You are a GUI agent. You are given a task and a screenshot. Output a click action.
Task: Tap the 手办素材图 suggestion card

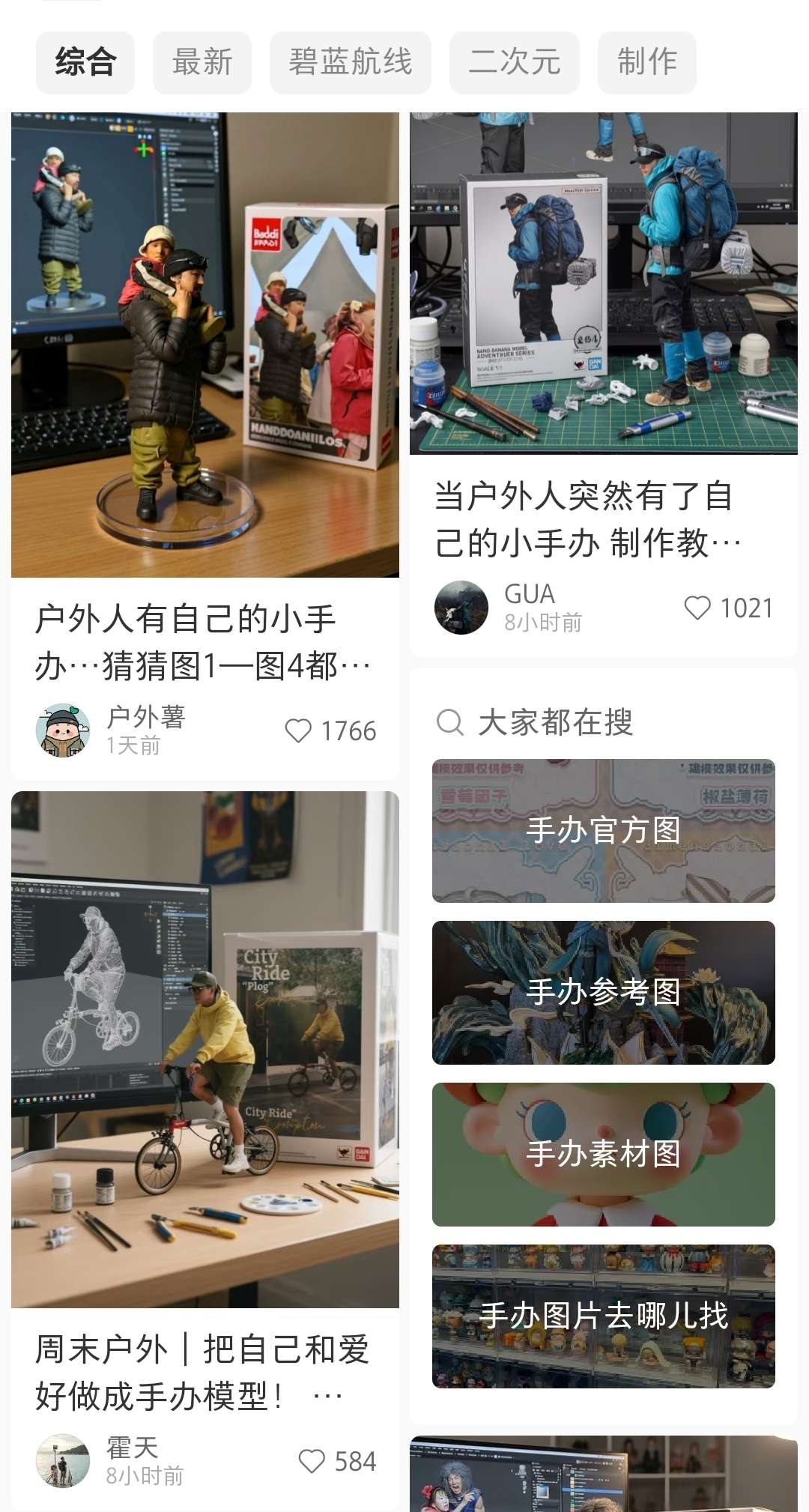point(602,1155)
